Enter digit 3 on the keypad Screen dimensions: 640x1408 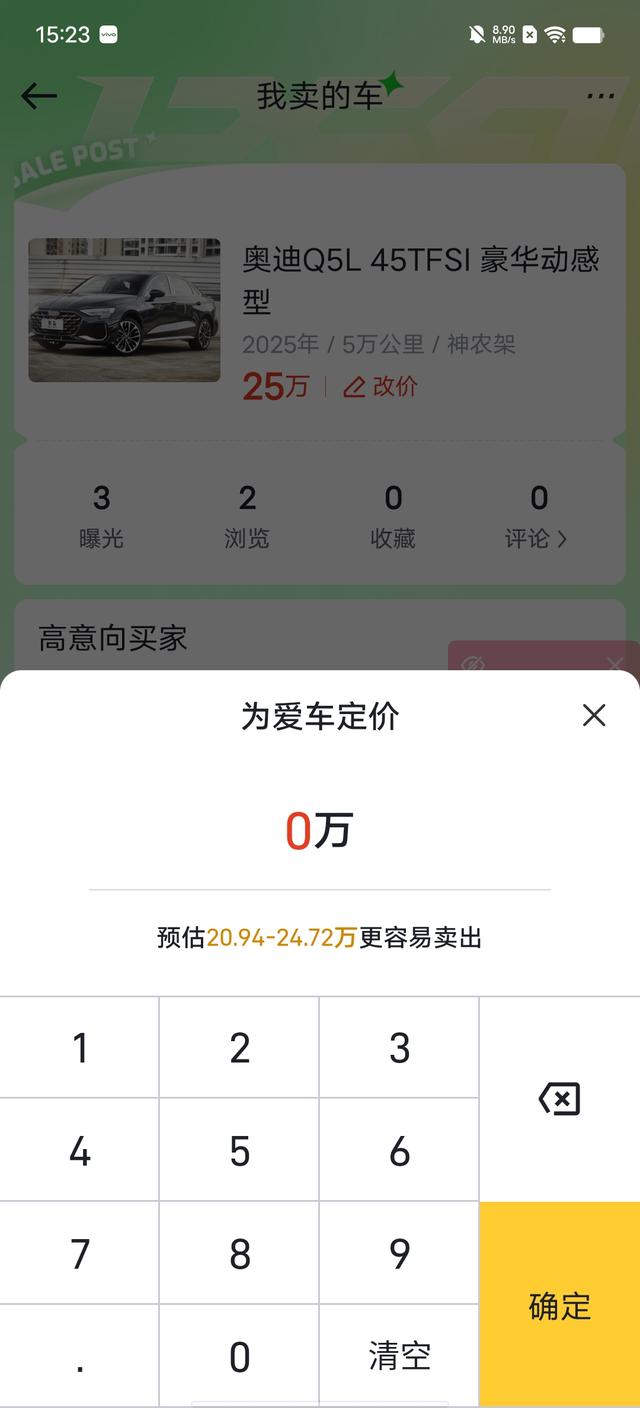(399, 1047)
